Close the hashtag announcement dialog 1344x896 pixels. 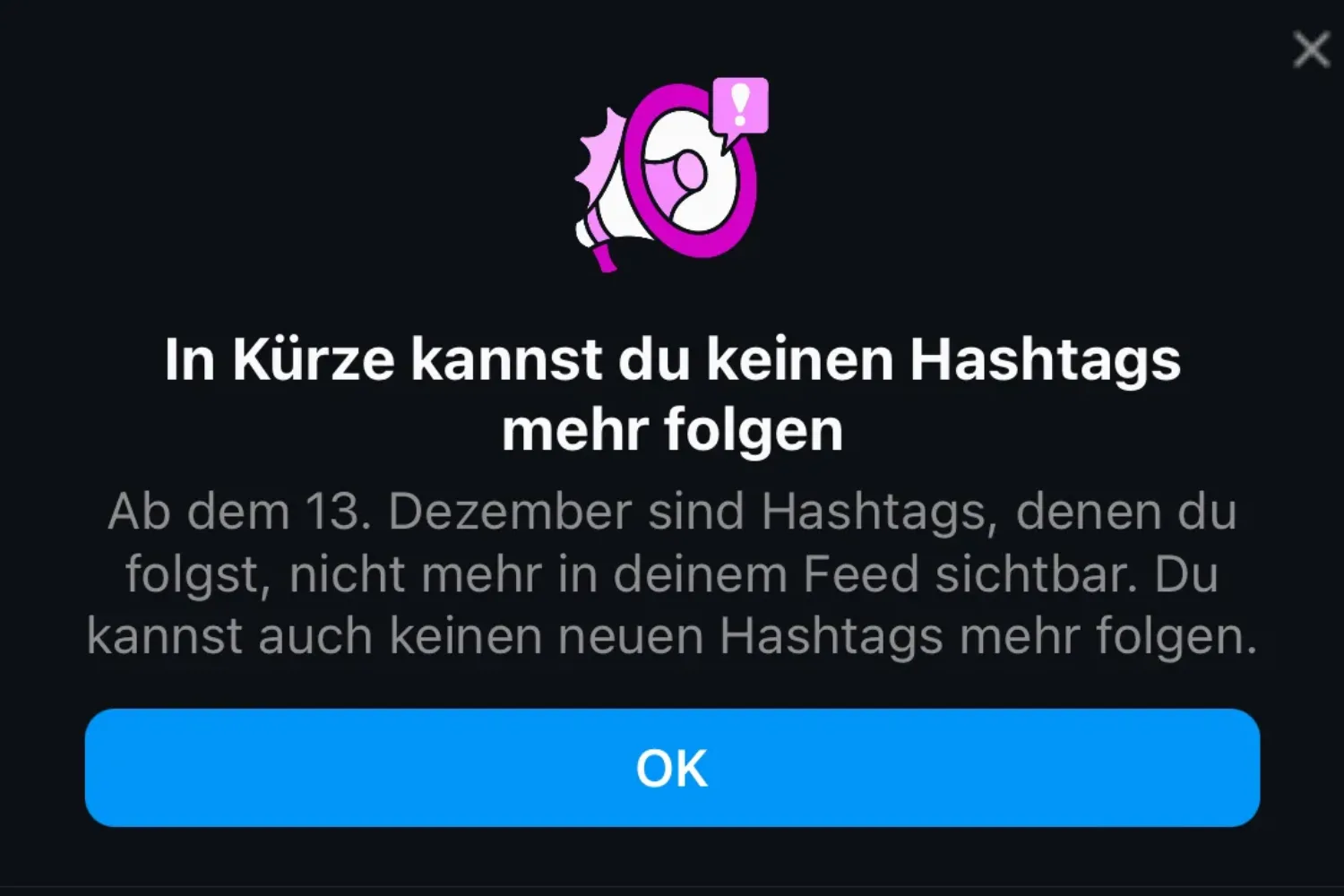1311,50
